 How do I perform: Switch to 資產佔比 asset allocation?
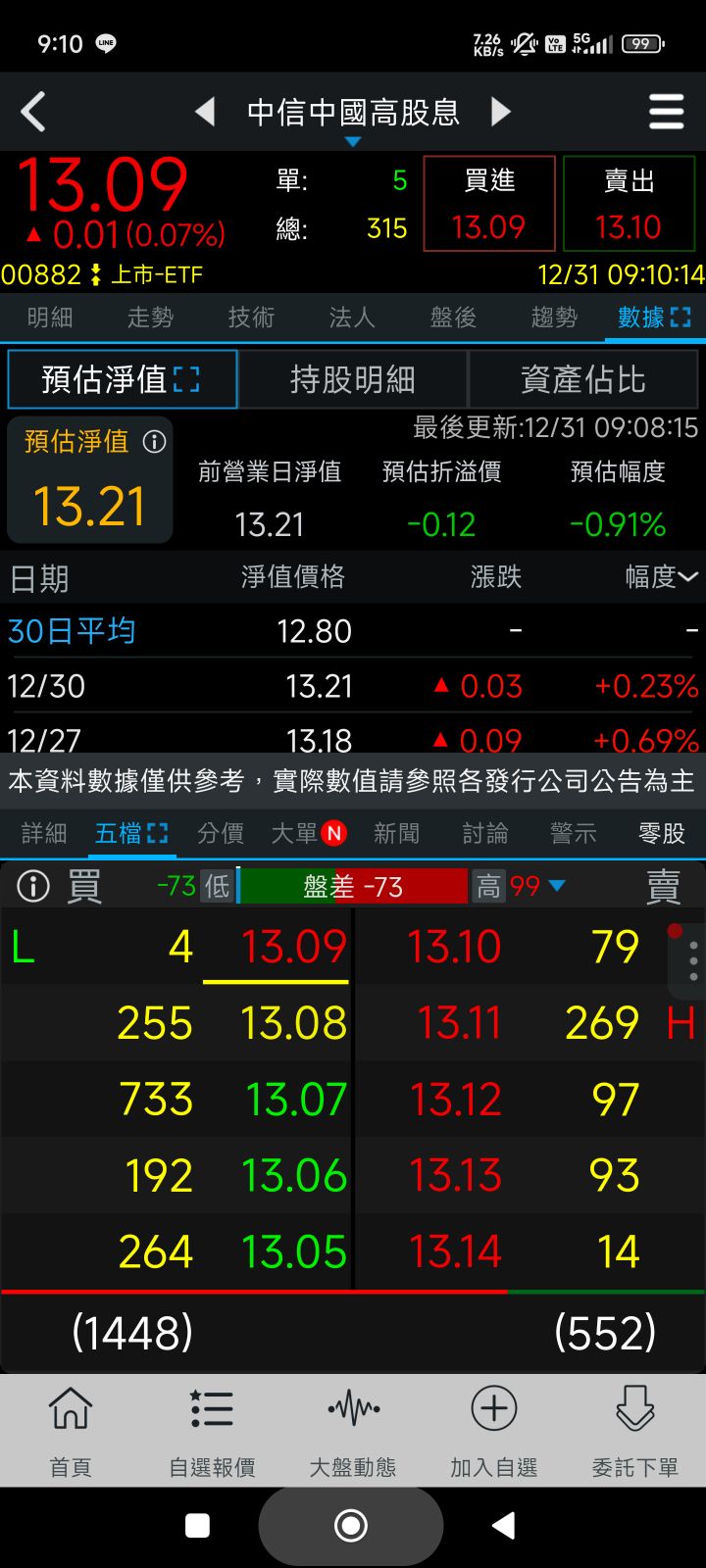(583, 379)
